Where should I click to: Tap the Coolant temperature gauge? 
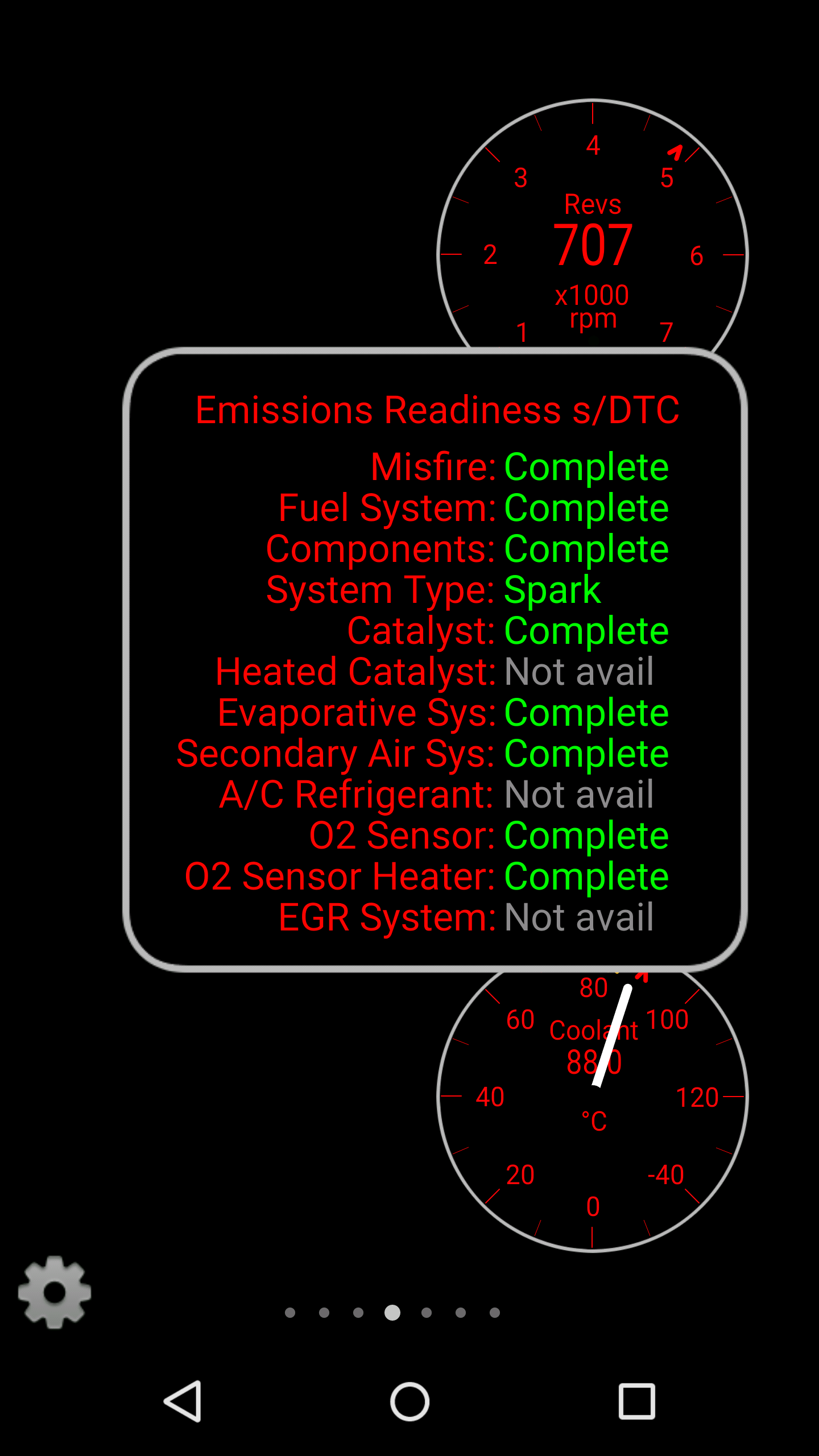(593, 1115)
